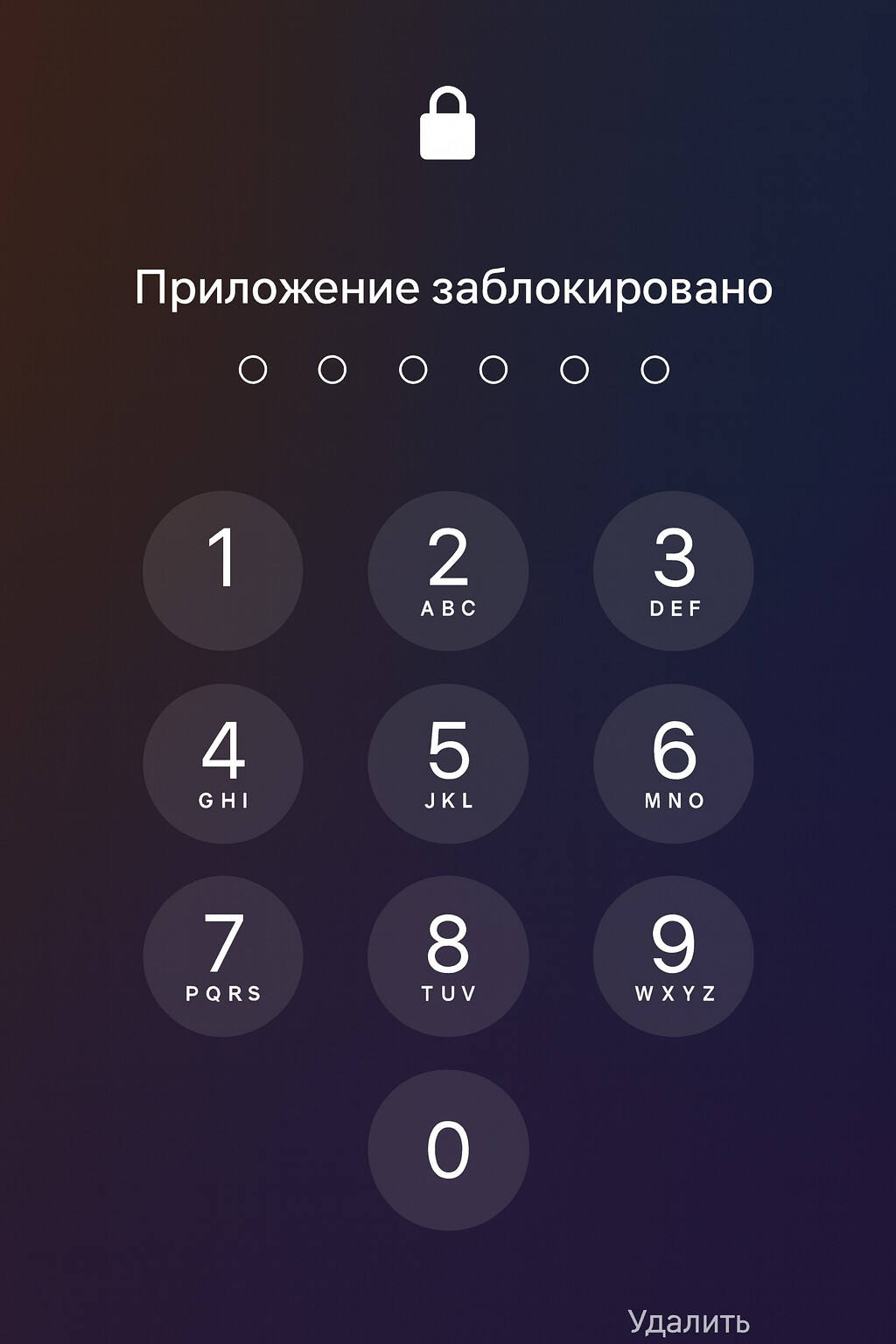Tap the 4 GHI key
The width and height of the screenshot is (896, 1344).
(223, 763)
